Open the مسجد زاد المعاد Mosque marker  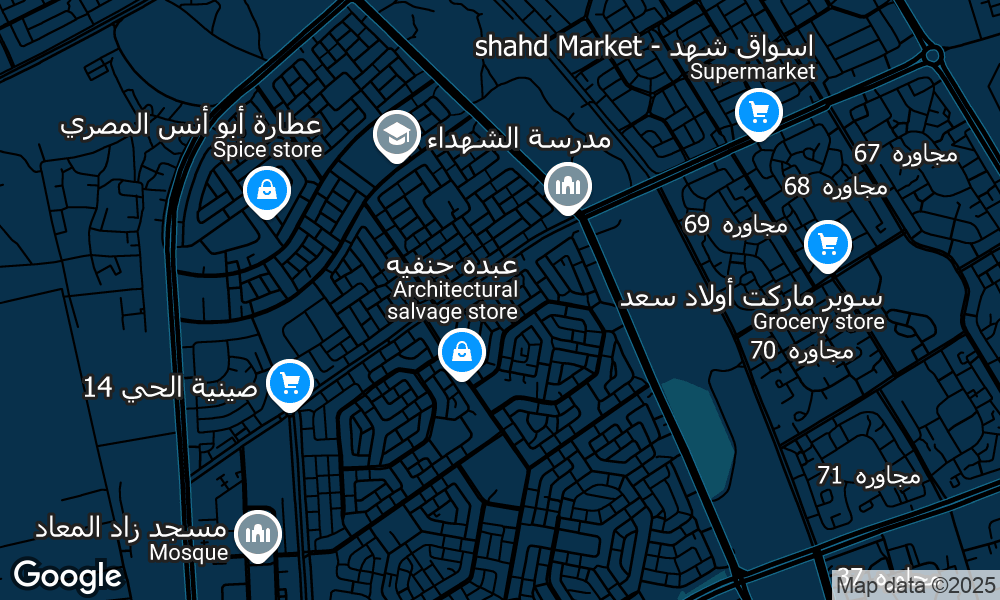258,534
